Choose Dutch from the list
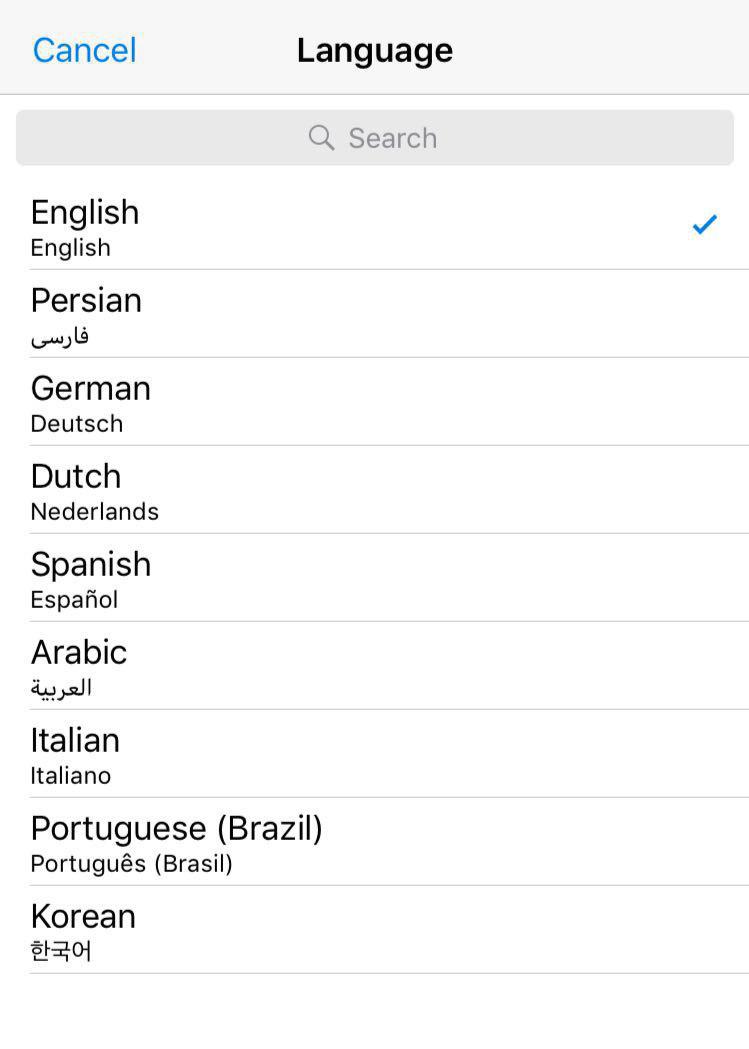This screenshot has height=1049, width=749. coord(76,476)
